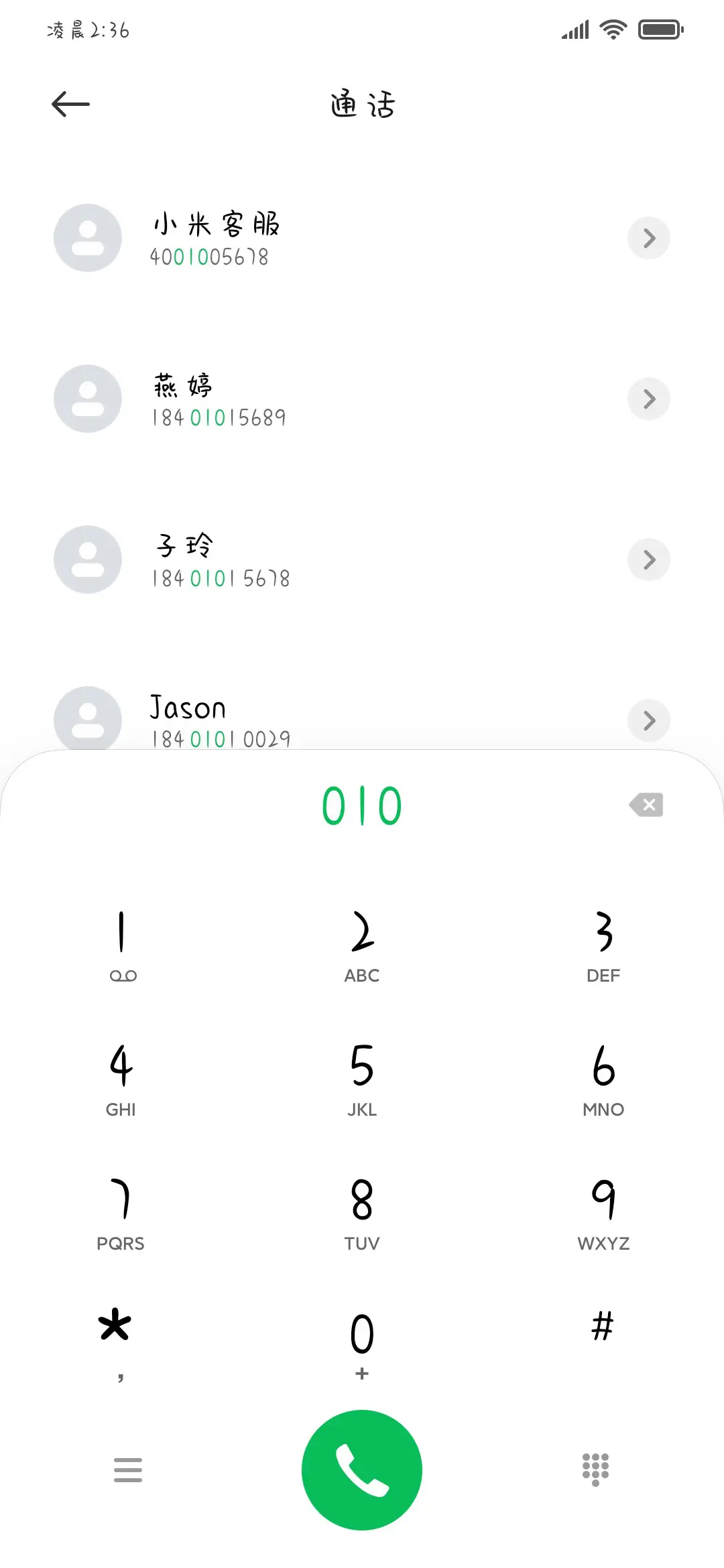The height and width of the screenshot is (1568, 724).
Task: Expand details for 小米客服 call record
Action: pos(648,238)
